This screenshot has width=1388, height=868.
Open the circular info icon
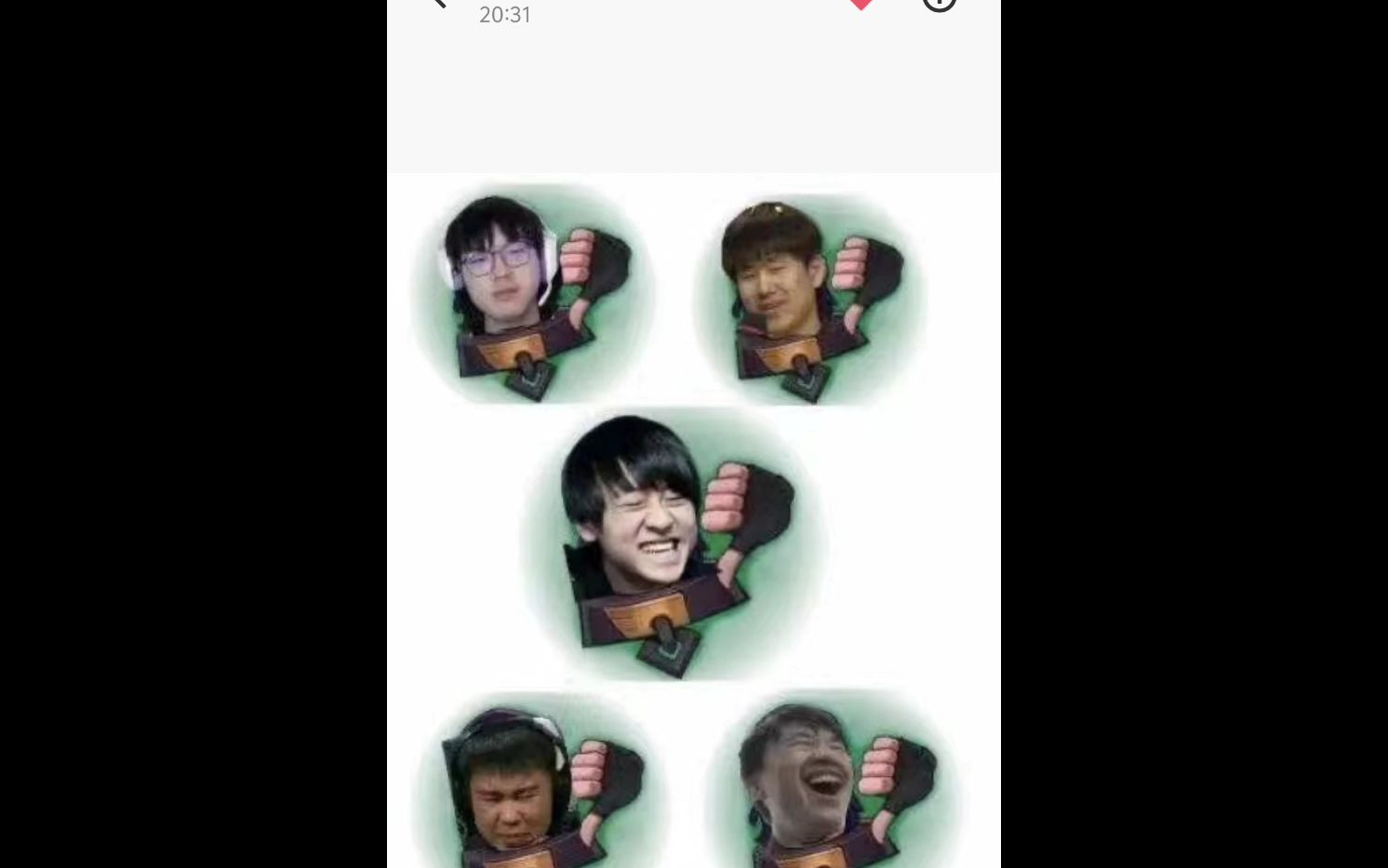(940, 3)
